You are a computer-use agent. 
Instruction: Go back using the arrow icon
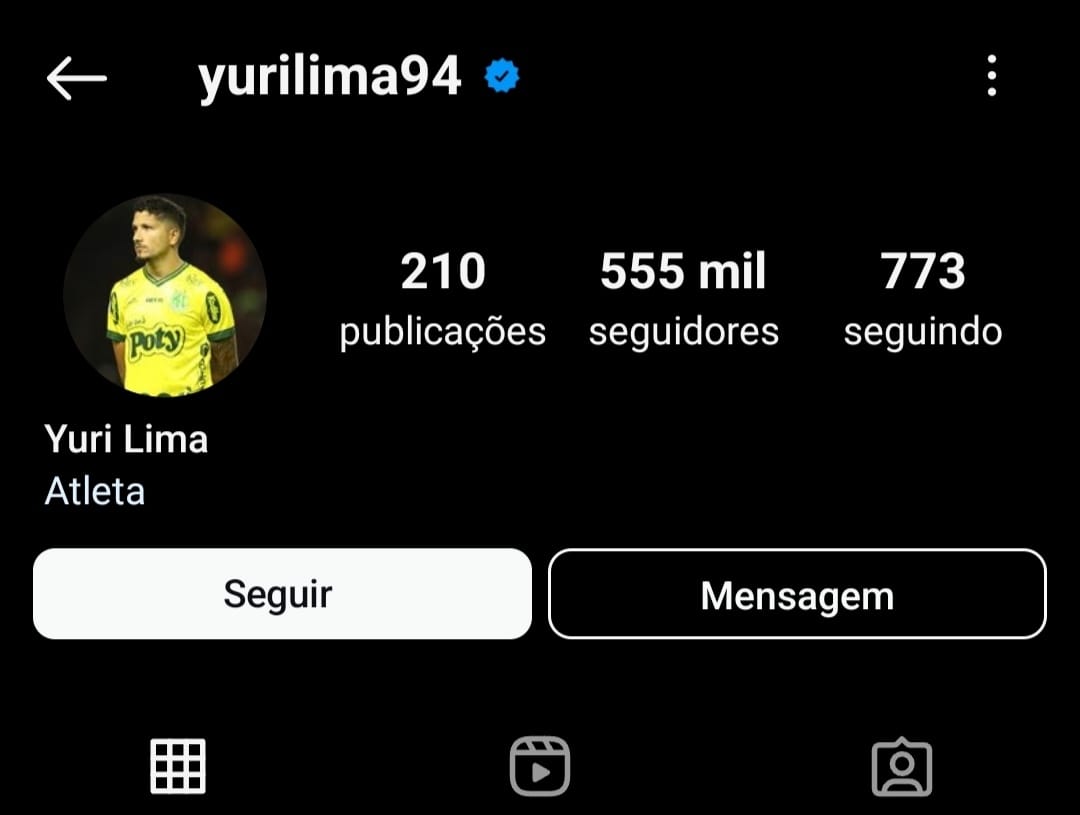coord(76,78)
